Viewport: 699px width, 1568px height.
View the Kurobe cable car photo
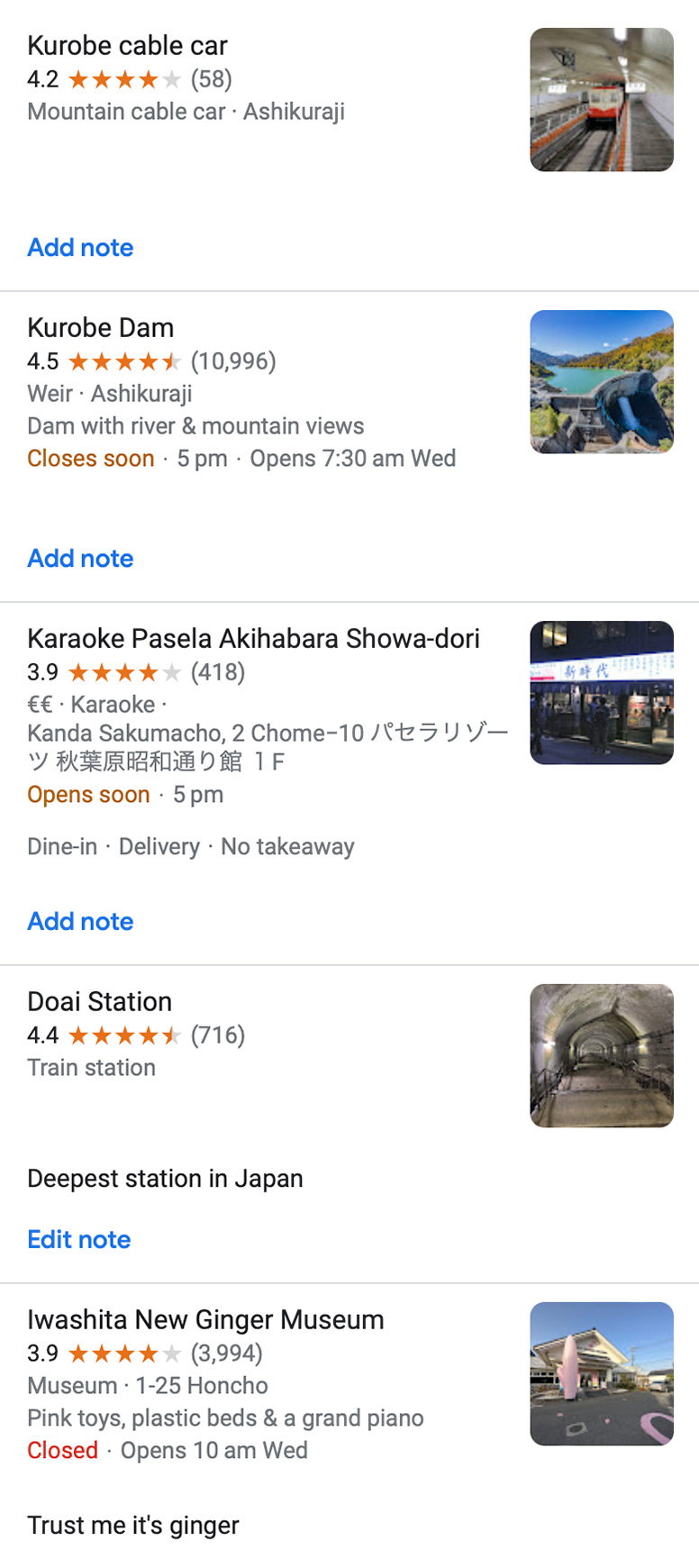coord(602,100)
